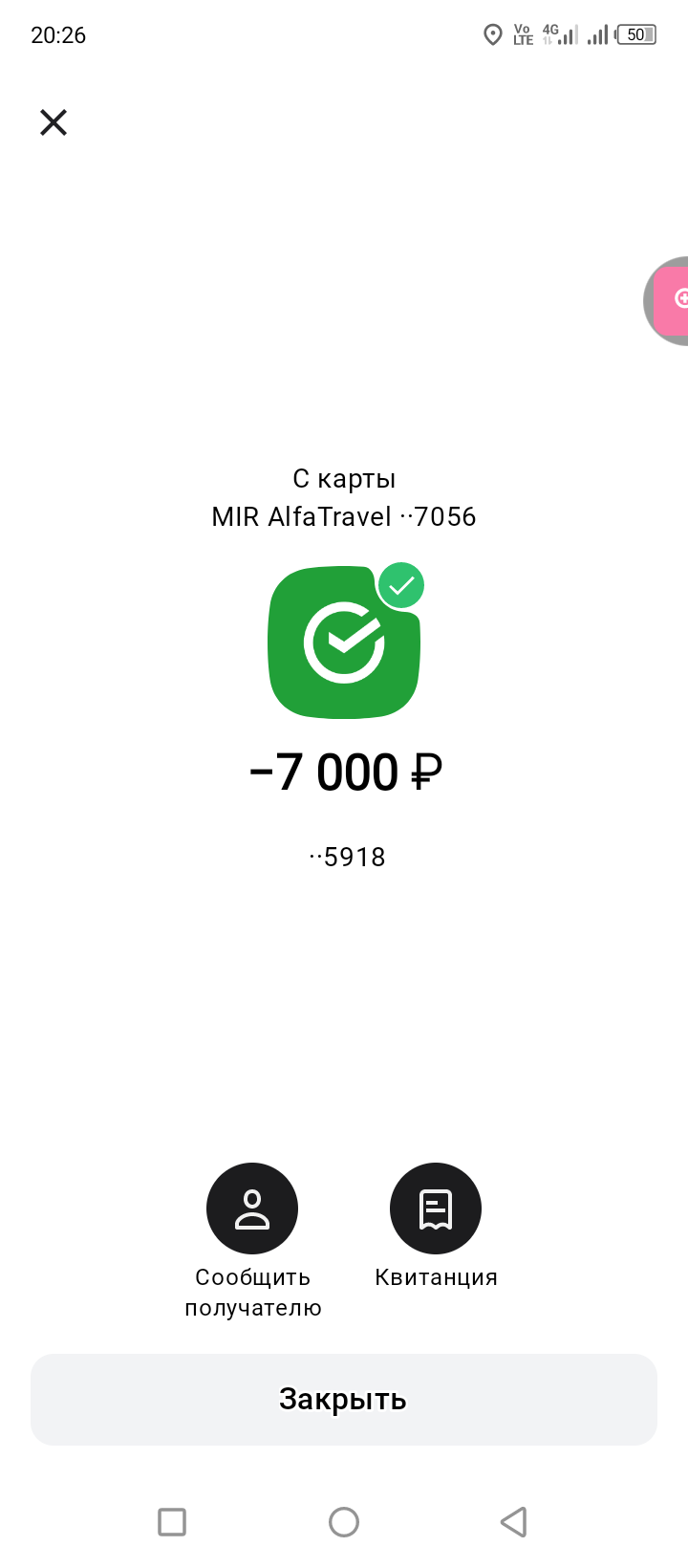Viewport: 688px width, 1568px height.
Task: Open the Квитанция receipt
Action: [x=436, y=1209]
